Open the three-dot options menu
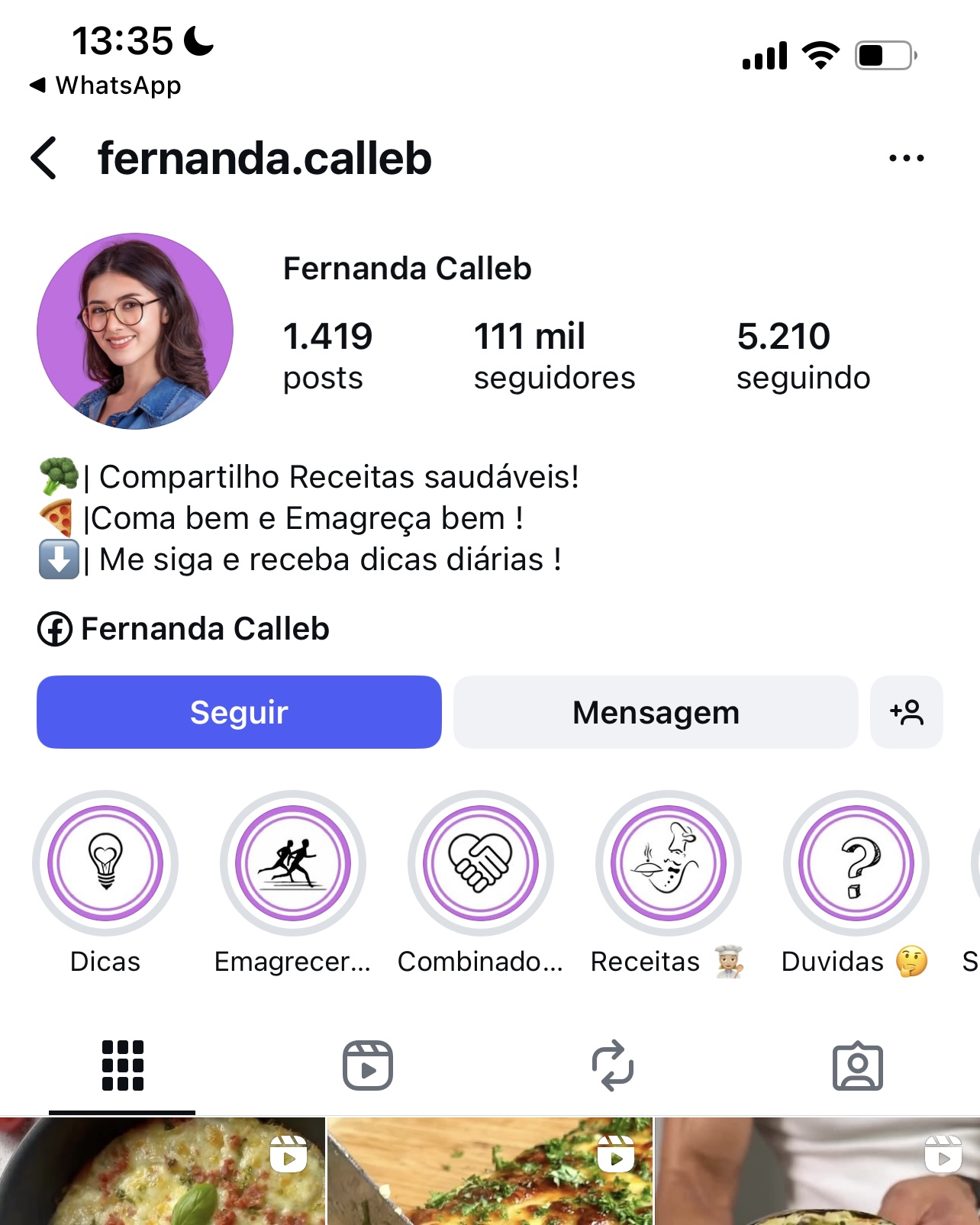The image size is (980, 1225). (x=906, y=158)
